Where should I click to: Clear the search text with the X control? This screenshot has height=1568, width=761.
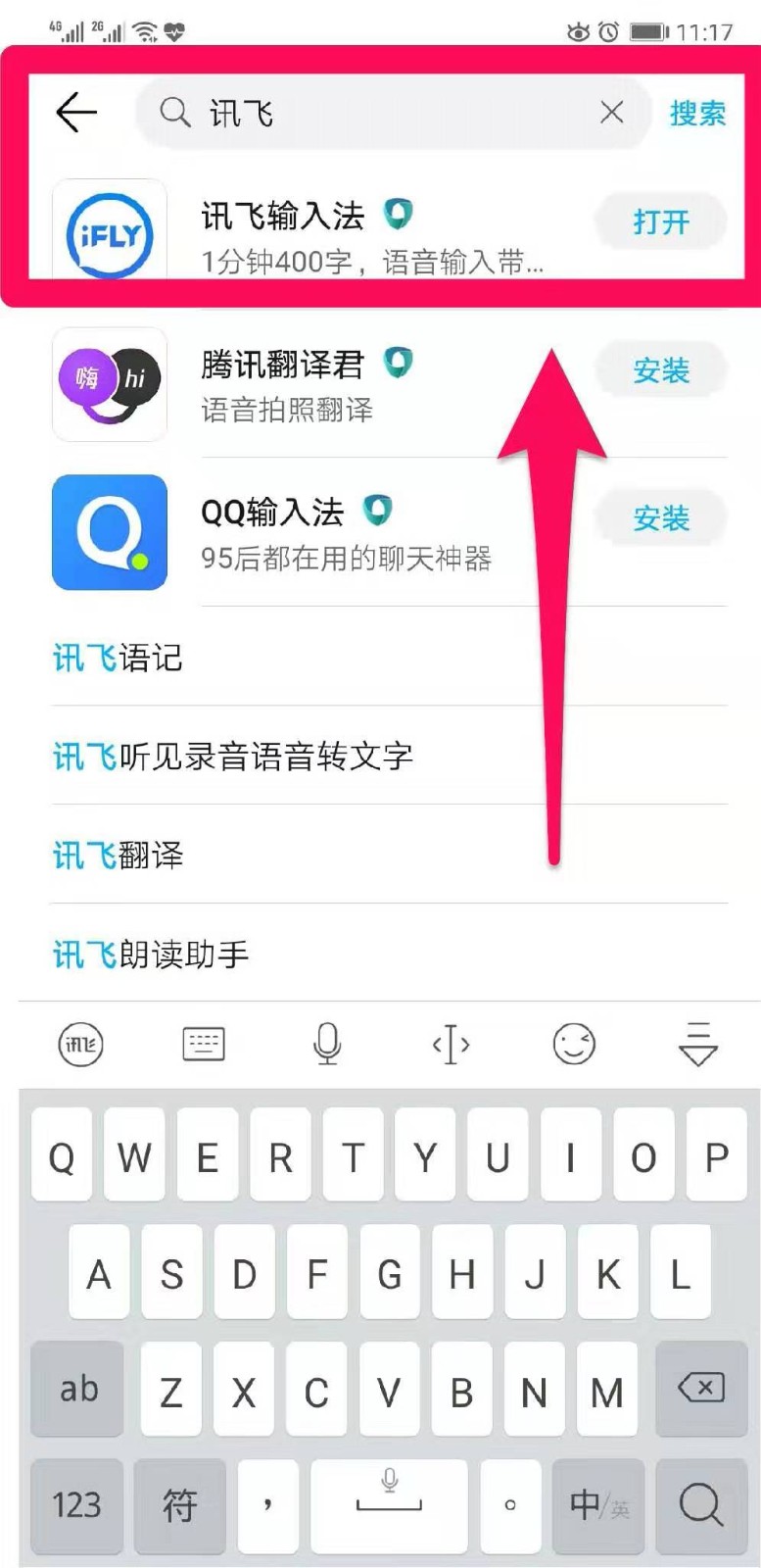(612, 113)
